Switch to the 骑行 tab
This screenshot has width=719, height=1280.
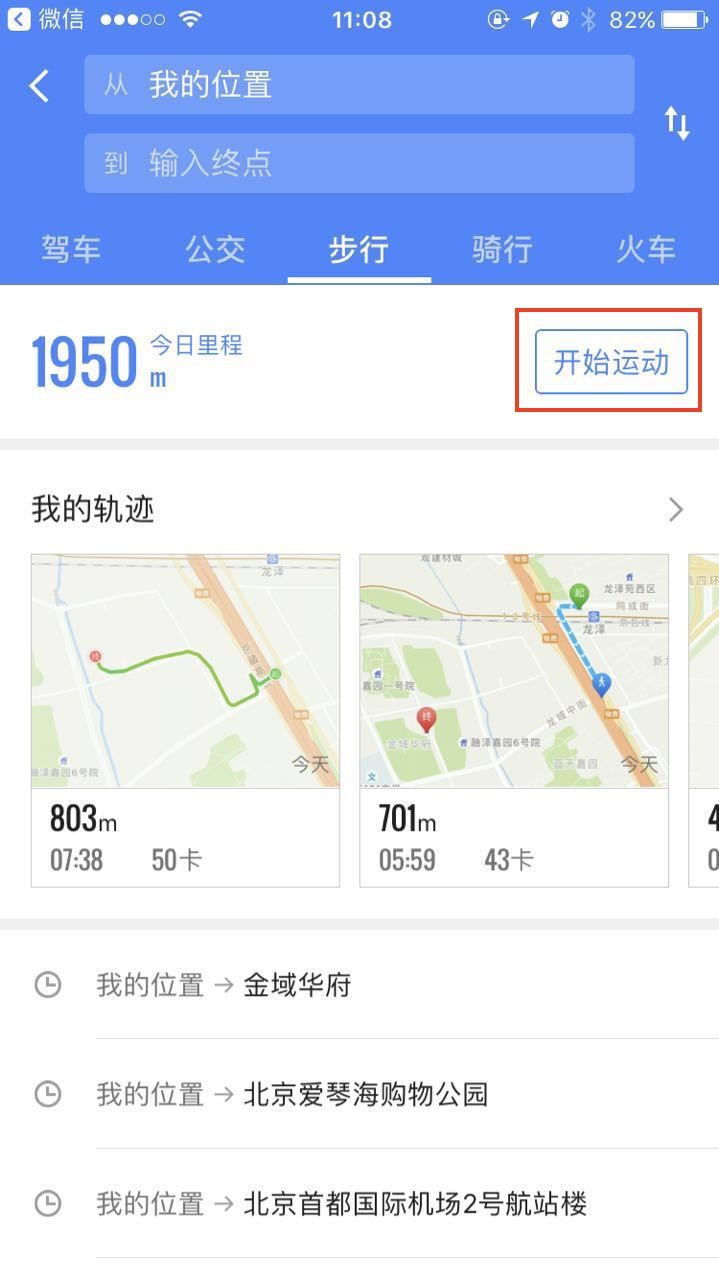click(502, 249)
